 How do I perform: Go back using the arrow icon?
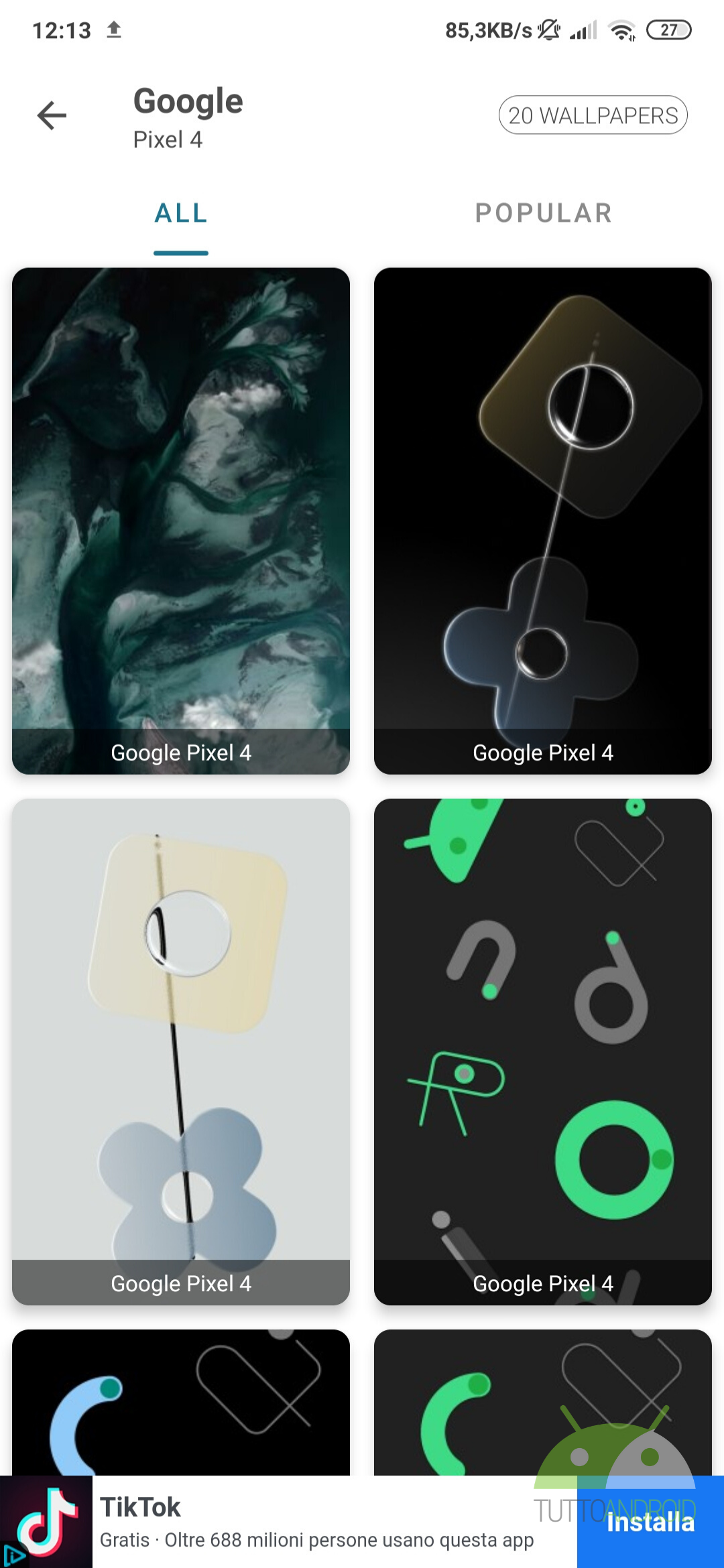tap(52, 115)
